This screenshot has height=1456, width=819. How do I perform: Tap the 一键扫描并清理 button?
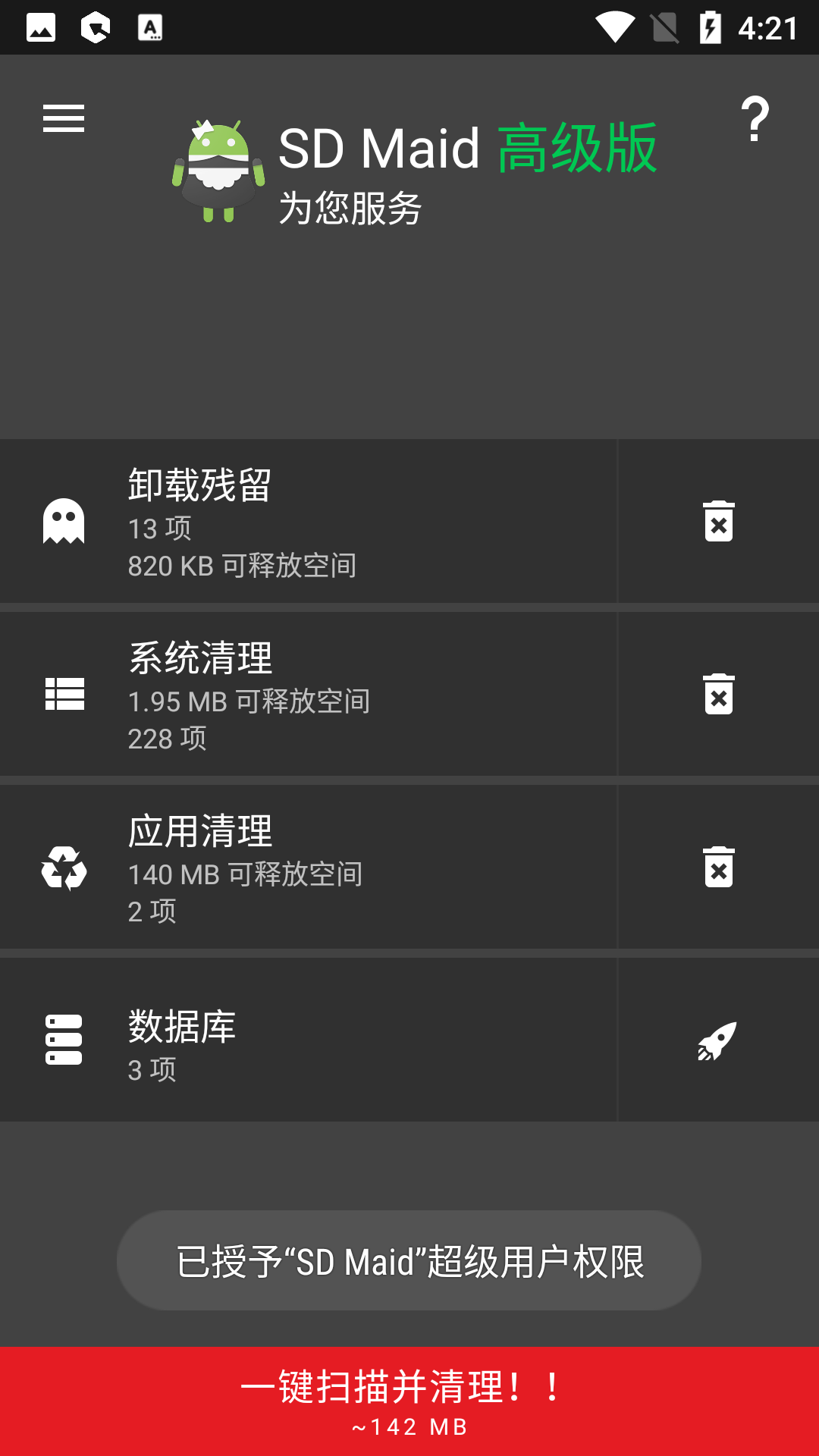point(409,1401)
